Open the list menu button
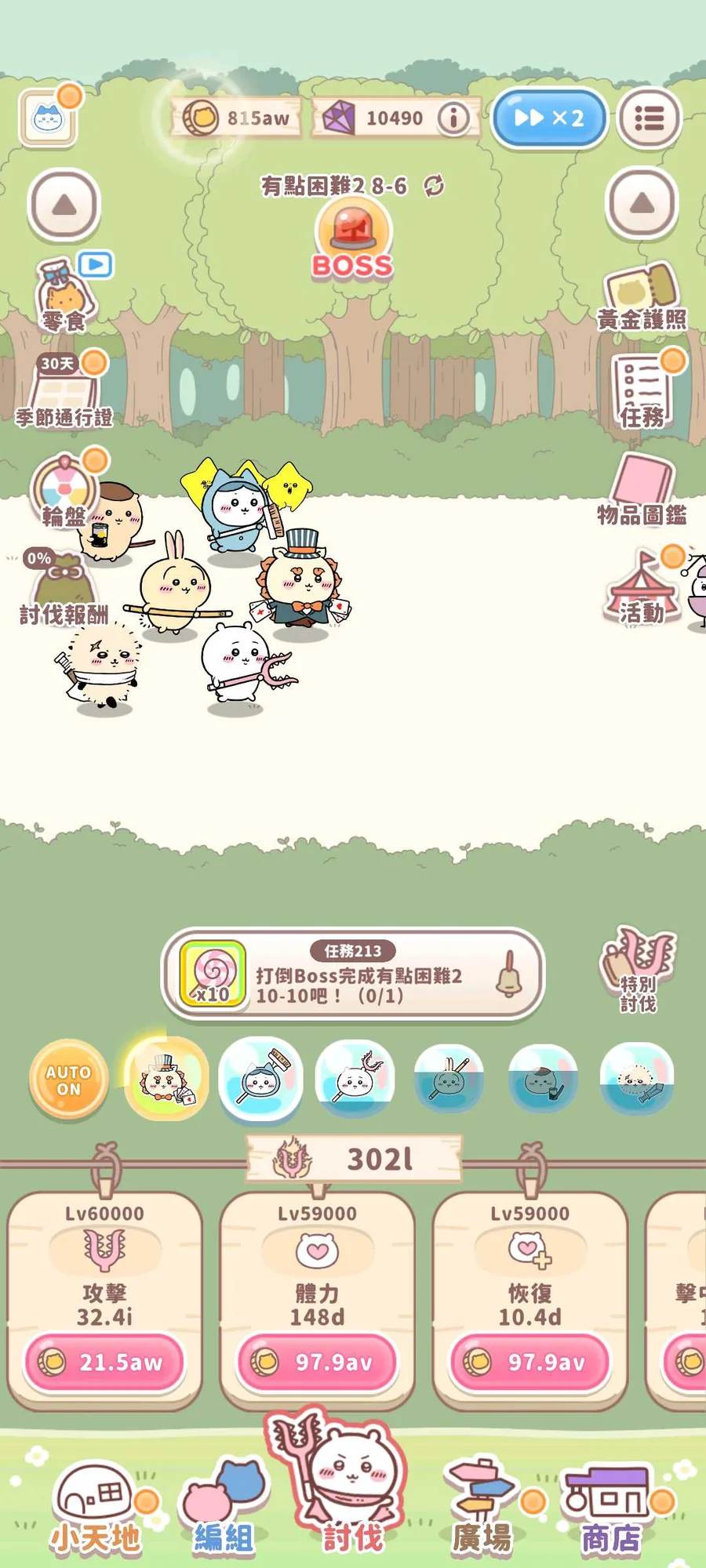Image resolution: width=706 pixels, height=1568 pixels. tap(649, 118)
